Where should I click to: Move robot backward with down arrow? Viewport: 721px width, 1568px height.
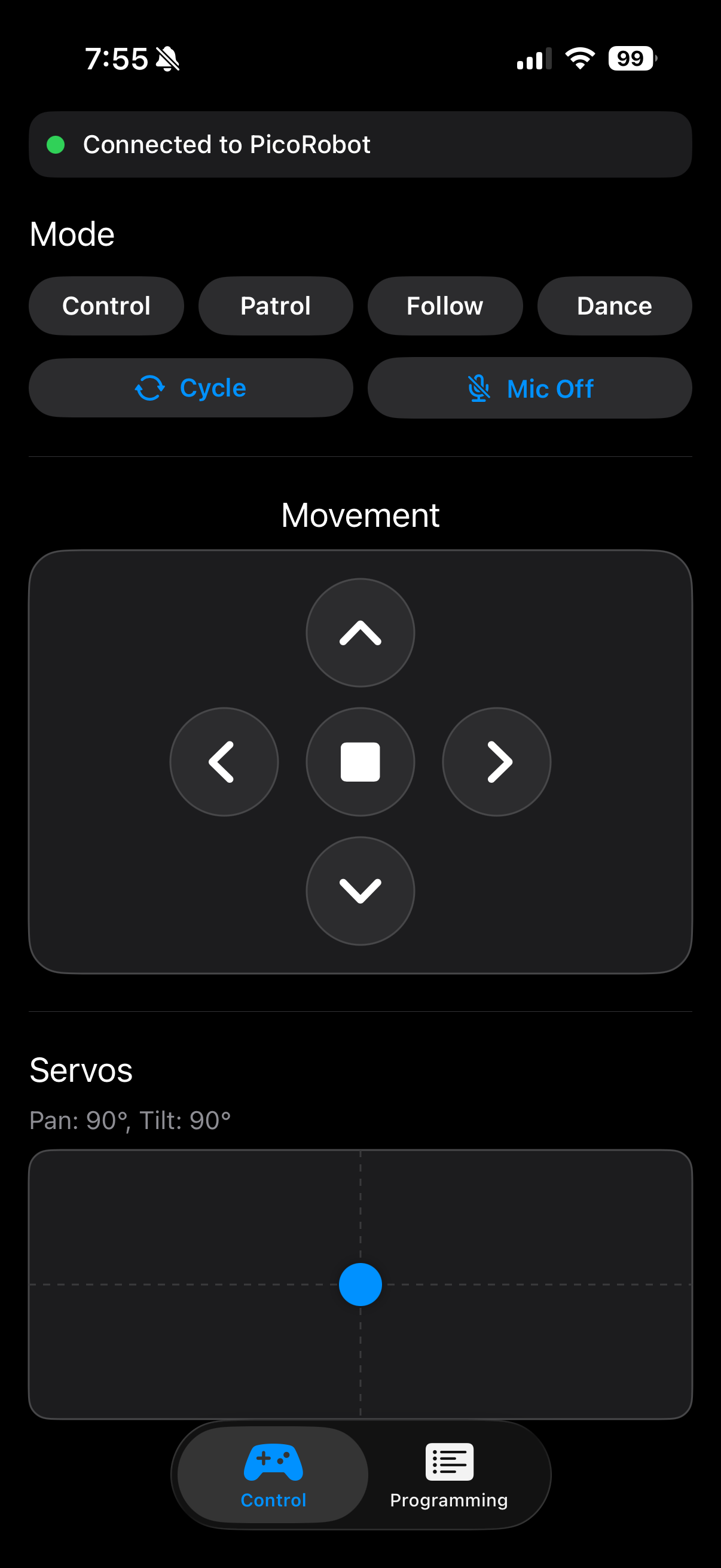pos(360,890)
